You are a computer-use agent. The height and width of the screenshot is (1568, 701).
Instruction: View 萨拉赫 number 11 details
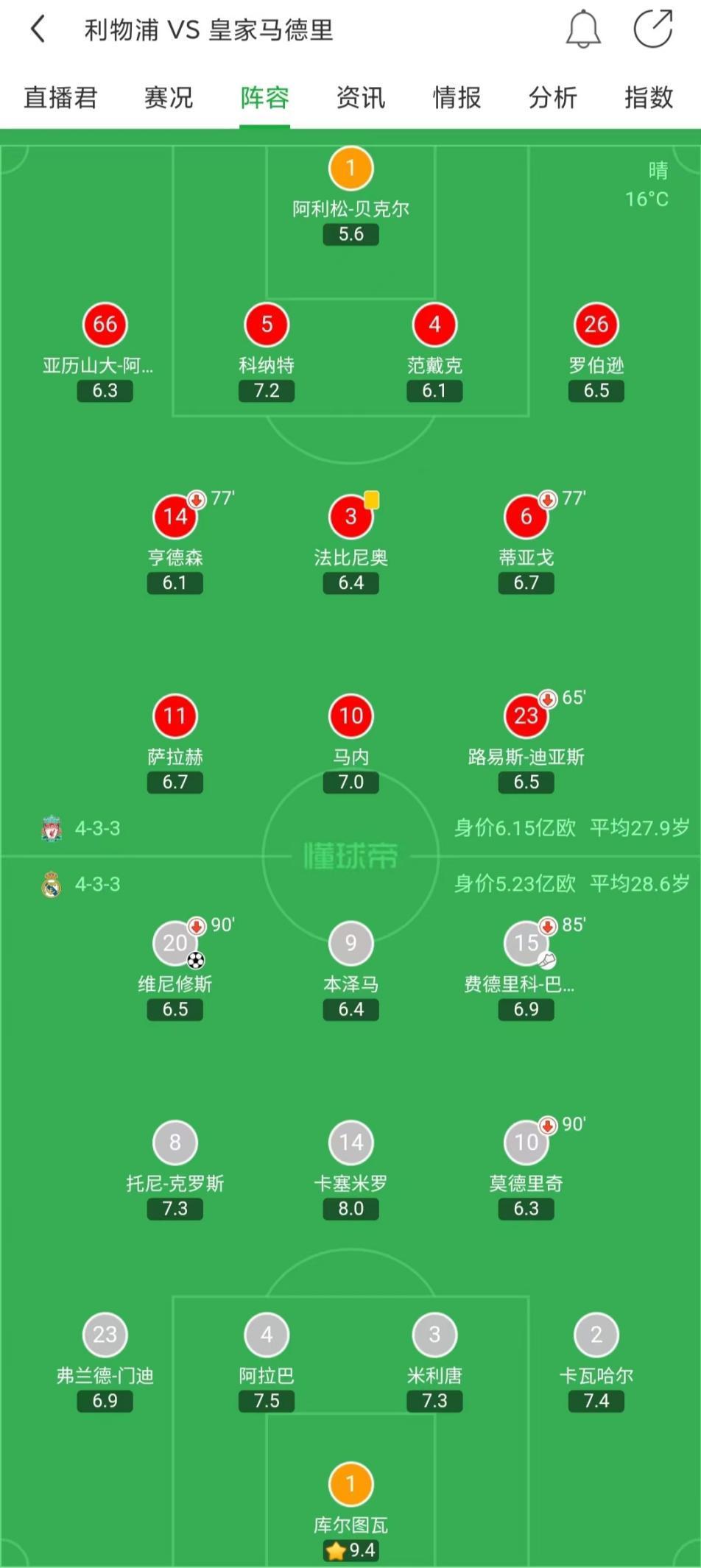coord(175,716)
